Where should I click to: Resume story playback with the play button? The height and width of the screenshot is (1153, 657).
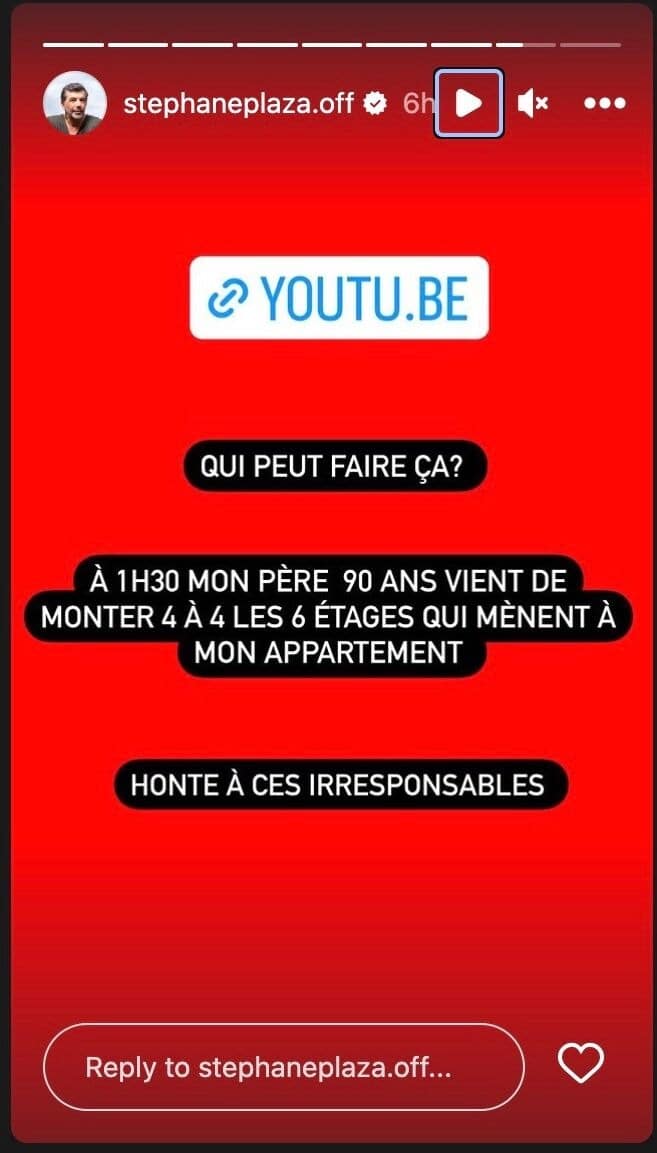[x=468, y=103]
